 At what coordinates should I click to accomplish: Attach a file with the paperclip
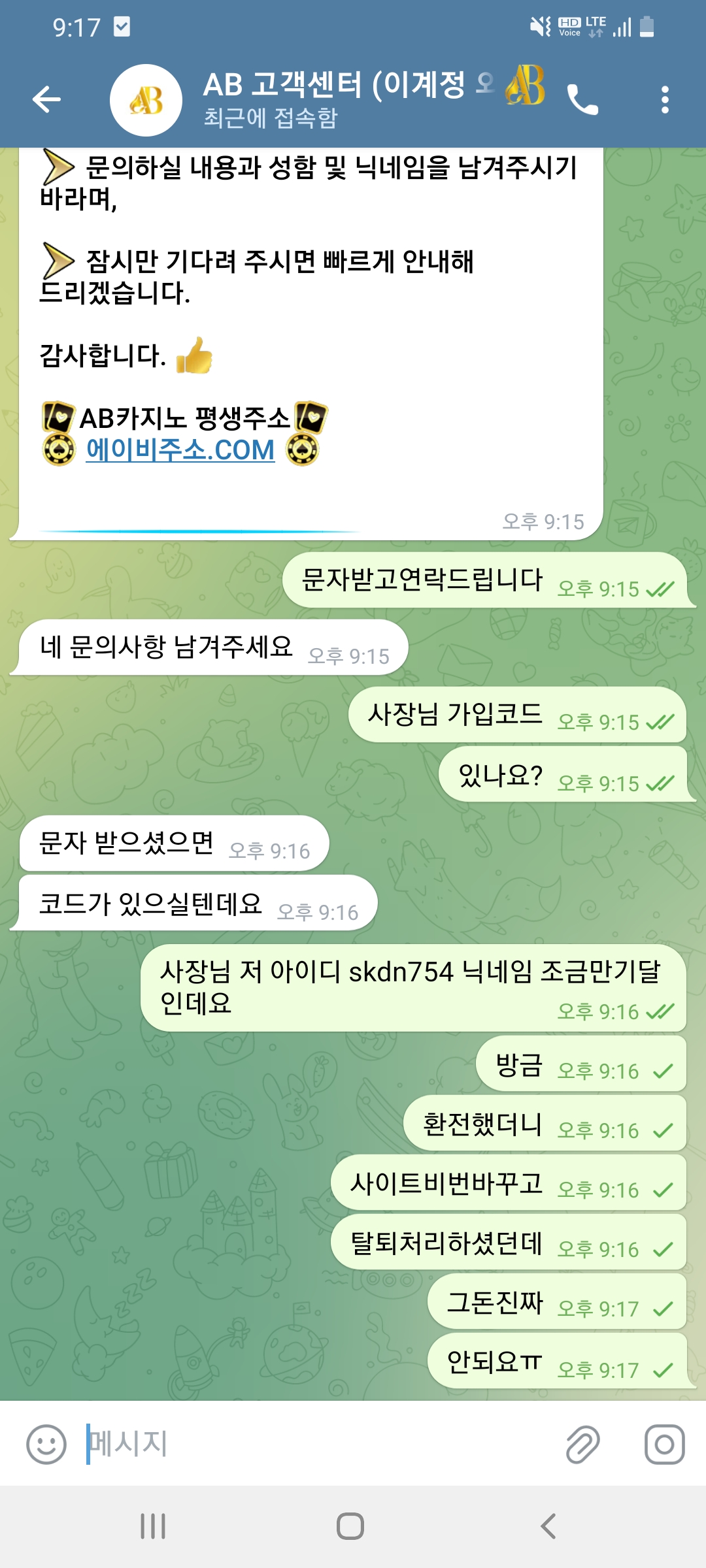[x=582, y=1444]
